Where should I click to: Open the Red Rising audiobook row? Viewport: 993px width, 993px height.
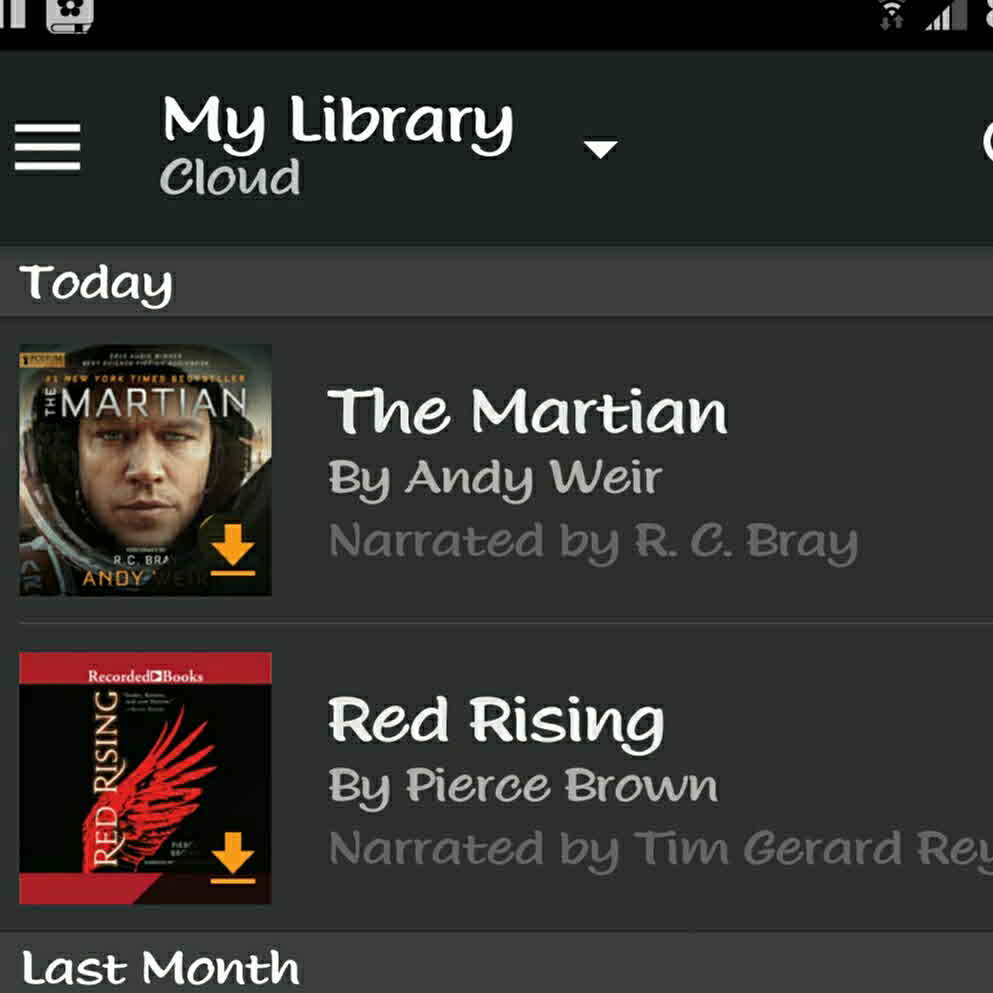coord(600,780)
